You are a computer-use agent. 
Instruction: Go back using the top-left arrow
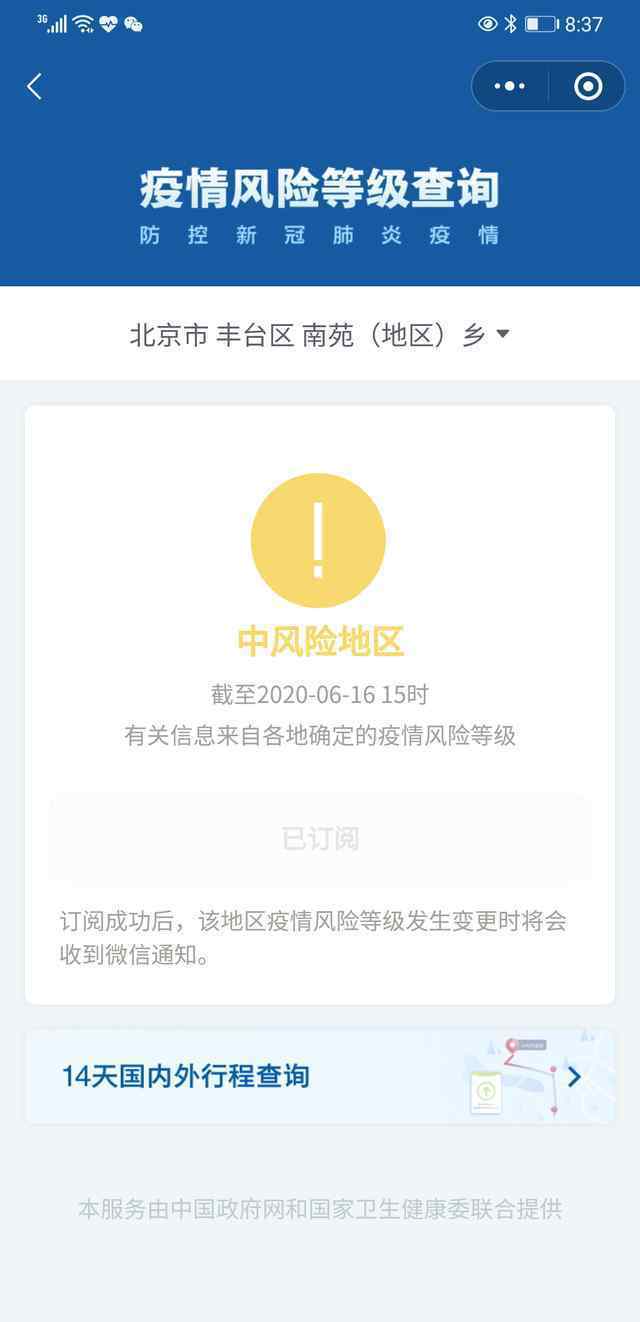point(35,87)
